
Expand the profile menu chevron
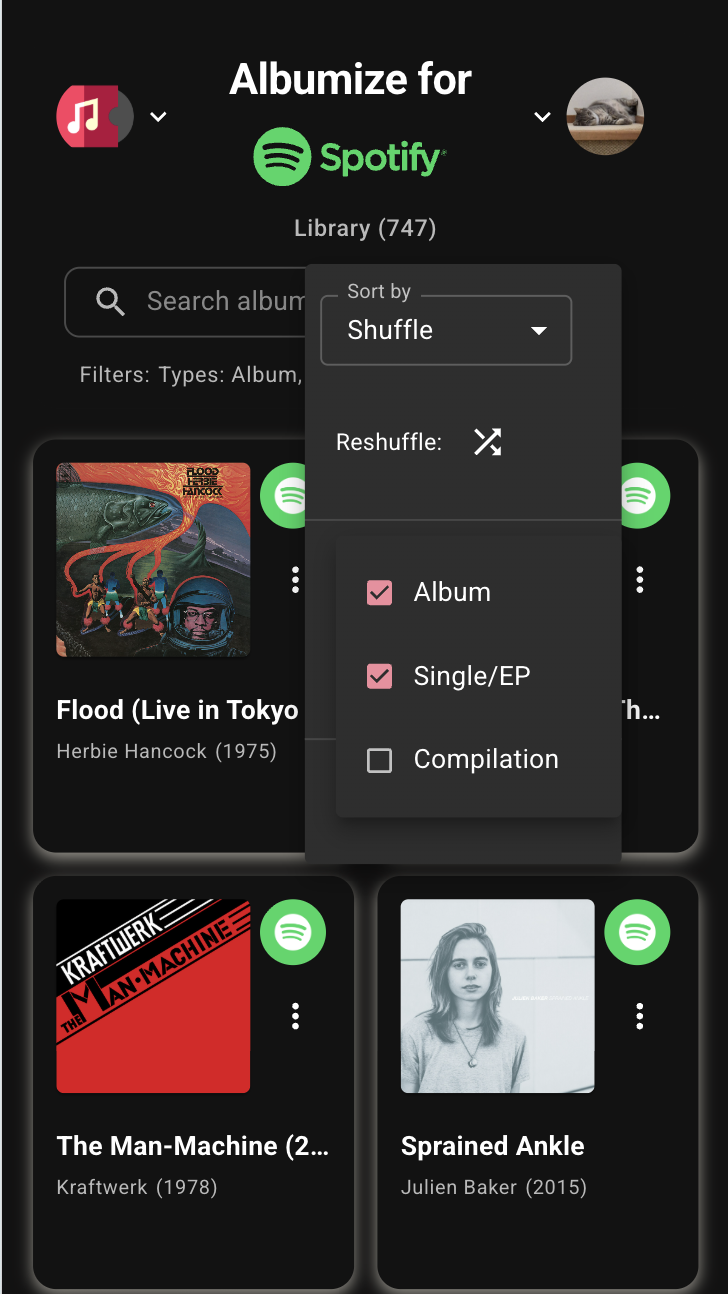(x=542, y=117)
